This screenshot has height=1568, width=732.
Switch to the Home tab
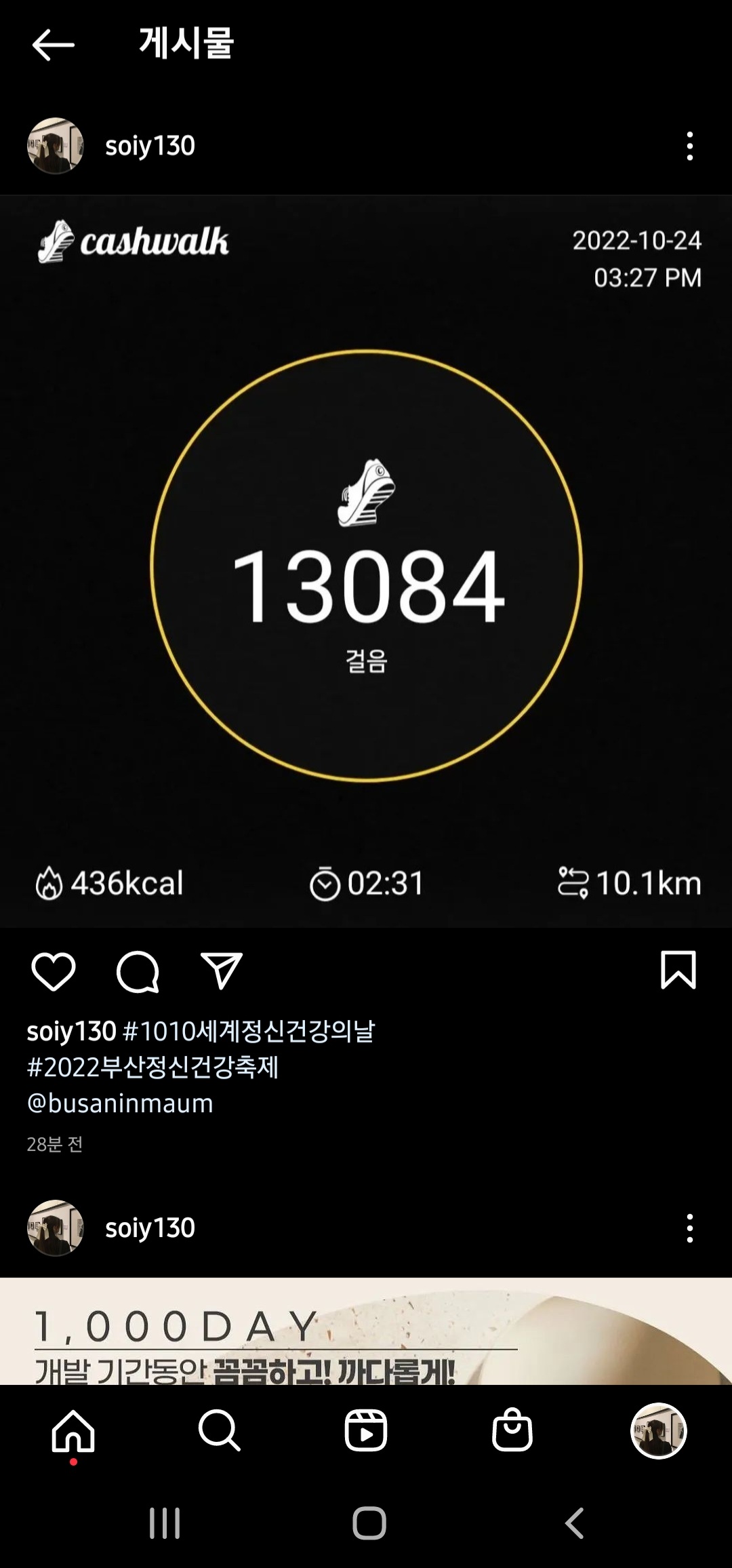pos(73,1431)
